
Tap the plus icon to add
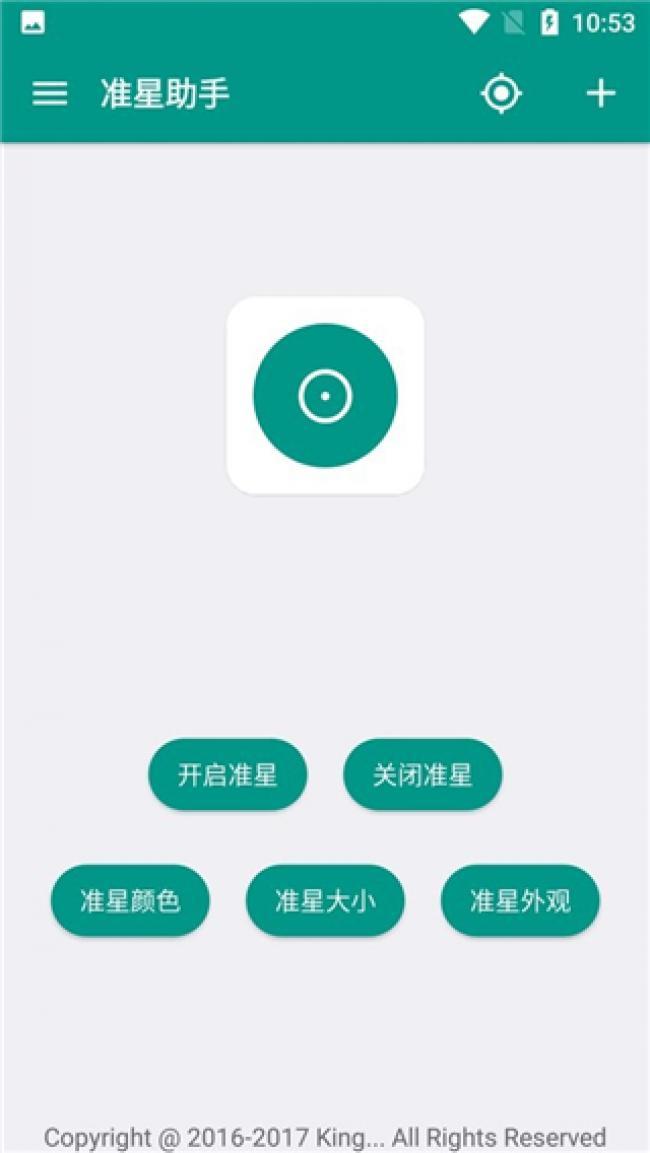coord(600,94)
